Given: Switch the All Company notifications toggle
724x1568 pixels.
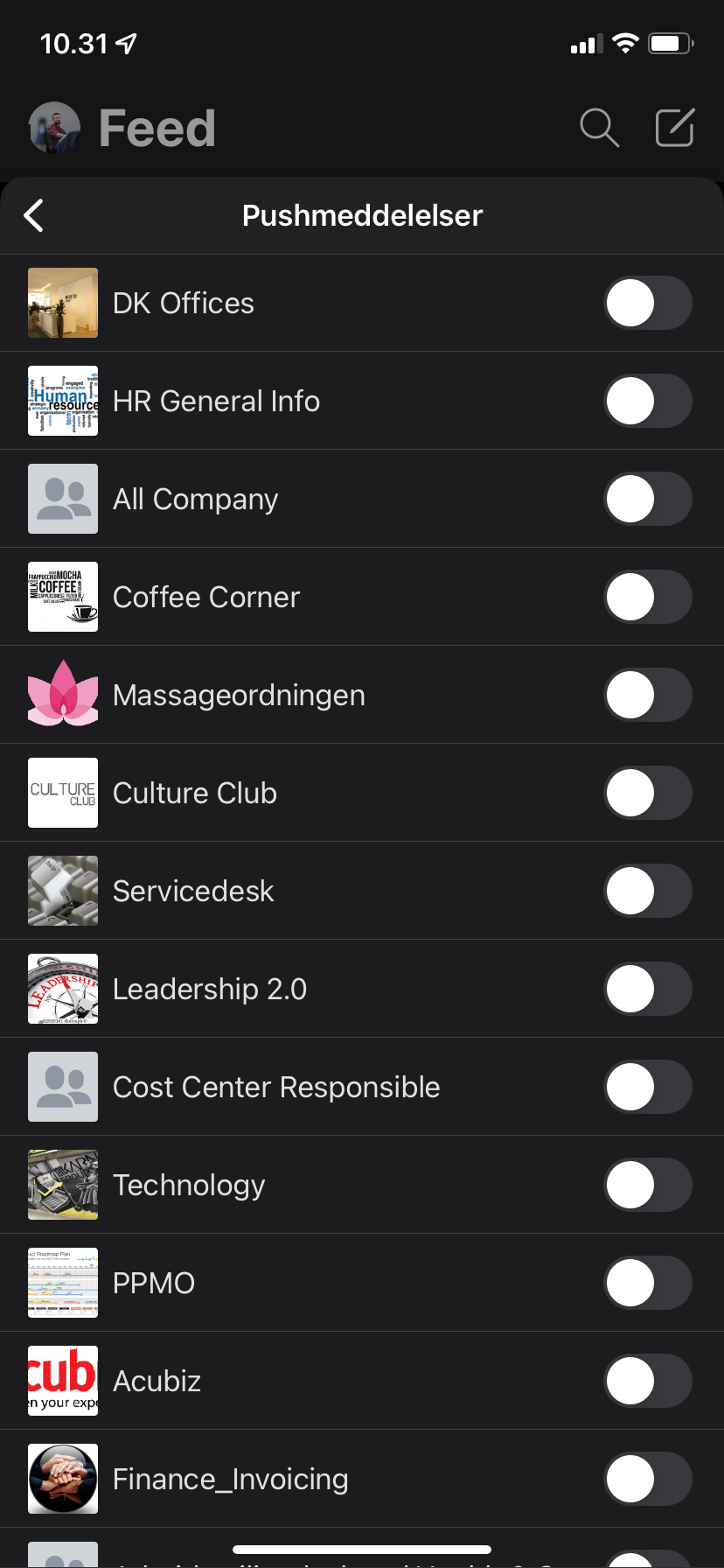Looking at the screenshot, I should coord(648,499).
